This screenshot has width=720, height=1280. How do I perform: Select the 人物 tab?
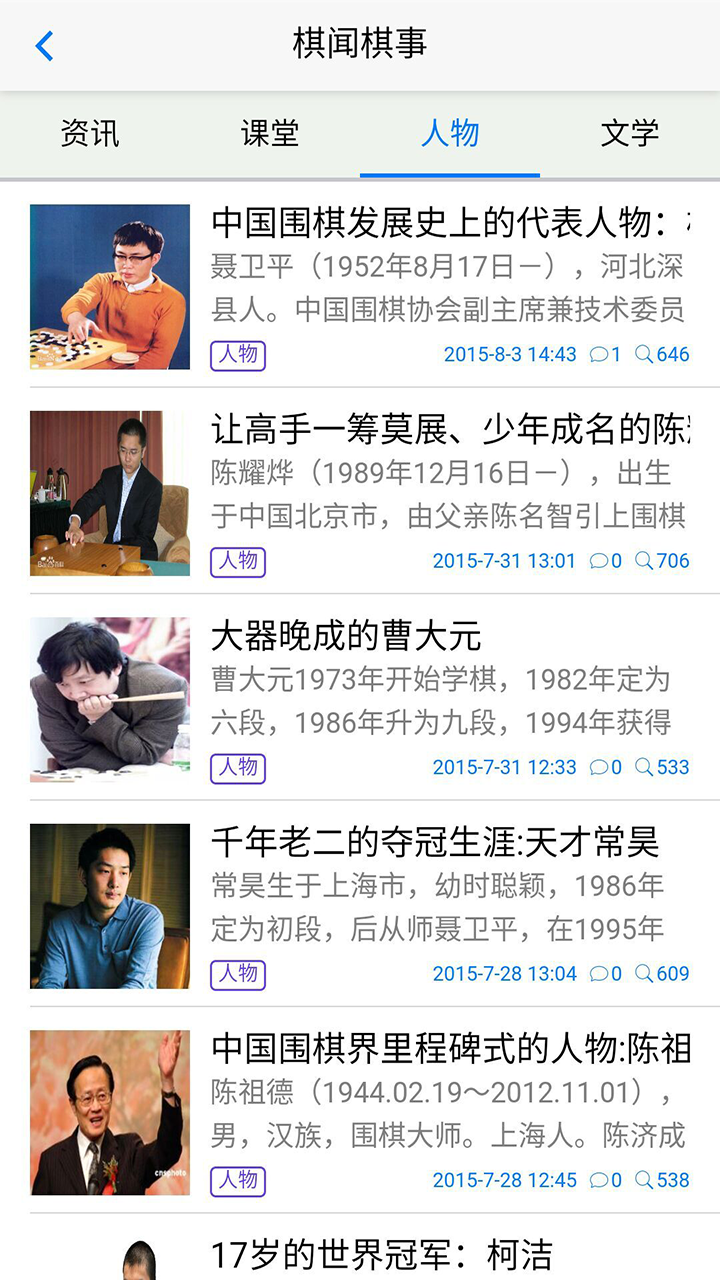click(x=450, y=134)
